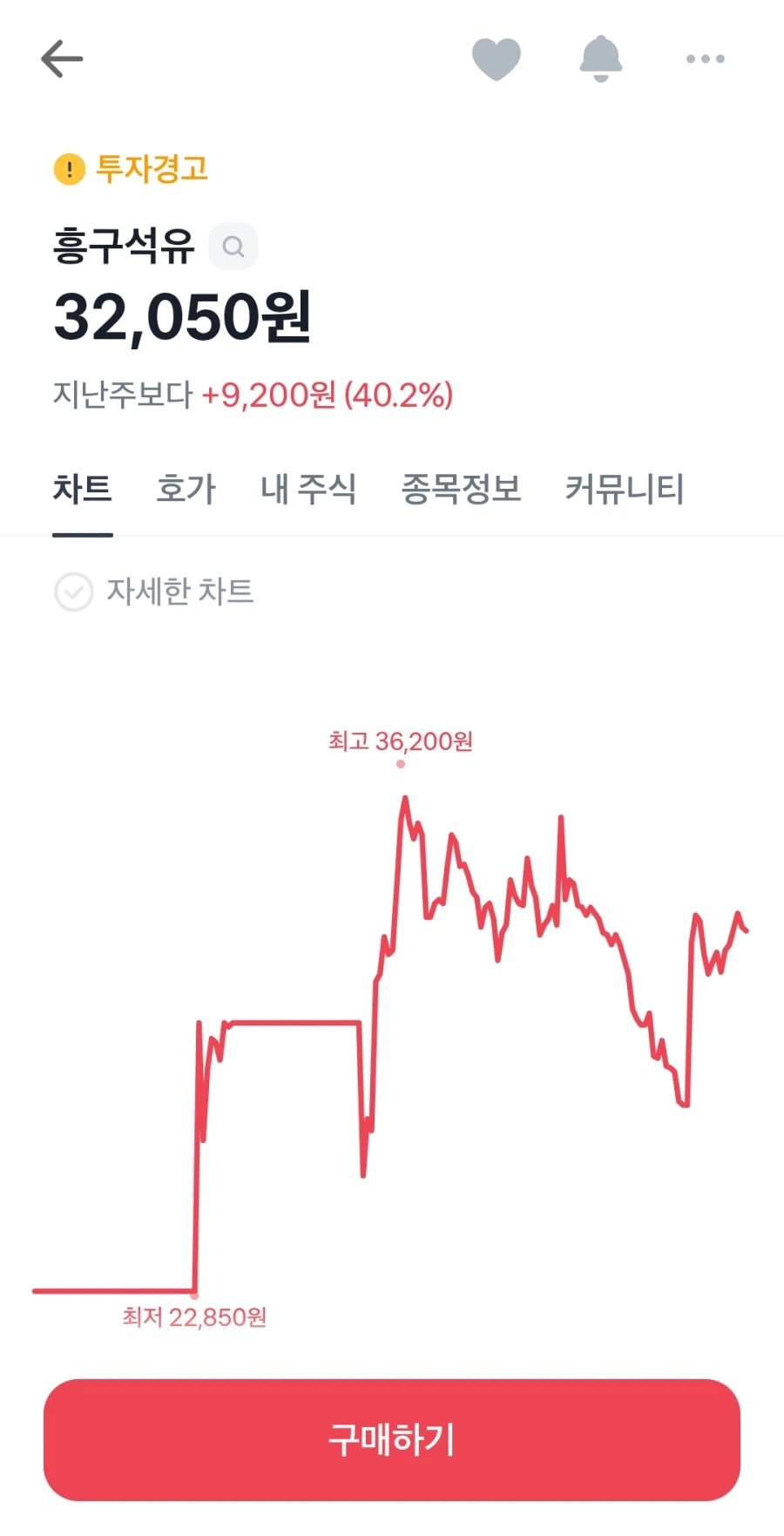Viewport: 784px width, 1536px height.
Task: Open the more options menu
Action: (706, 58)
